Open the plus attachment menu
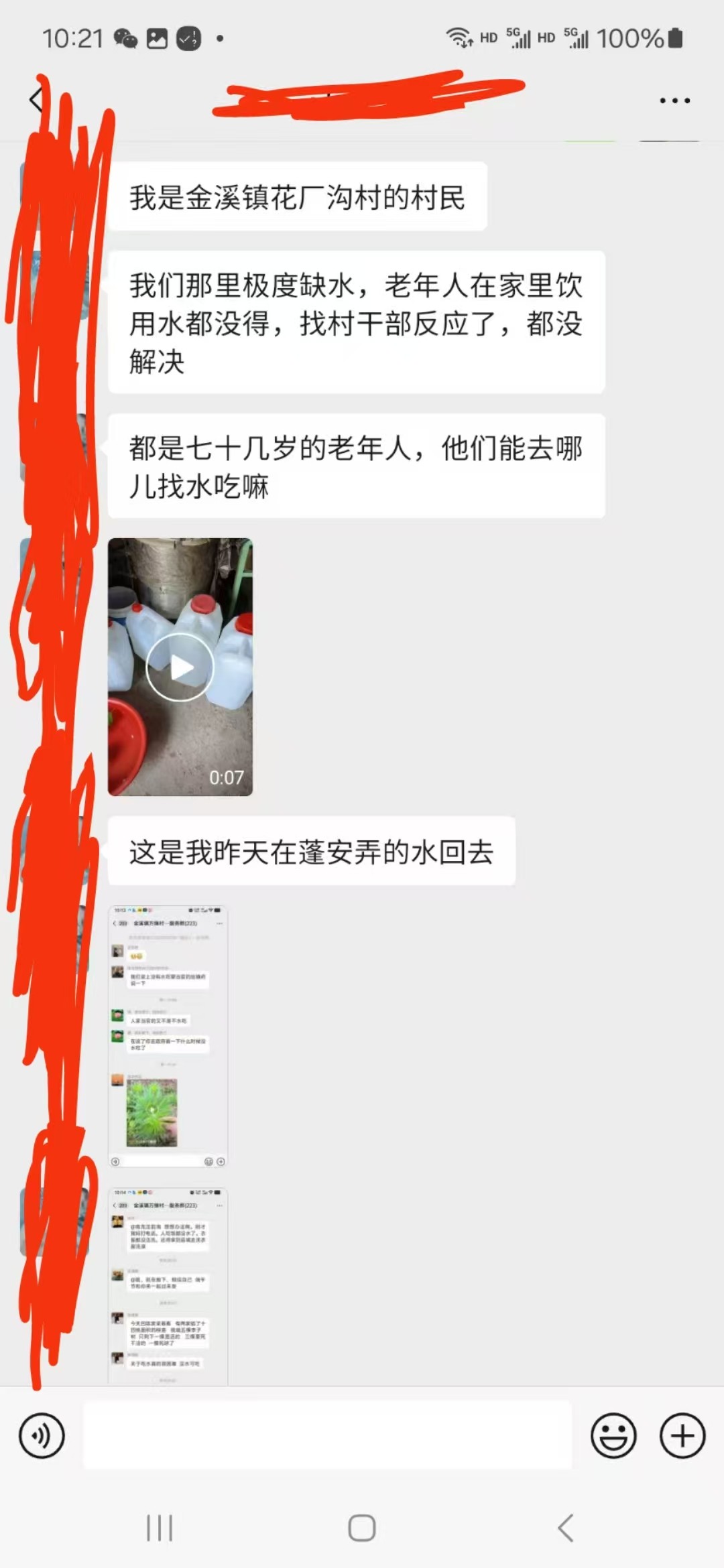This screenshot has width=724, height=1568. coord(682,1435)
